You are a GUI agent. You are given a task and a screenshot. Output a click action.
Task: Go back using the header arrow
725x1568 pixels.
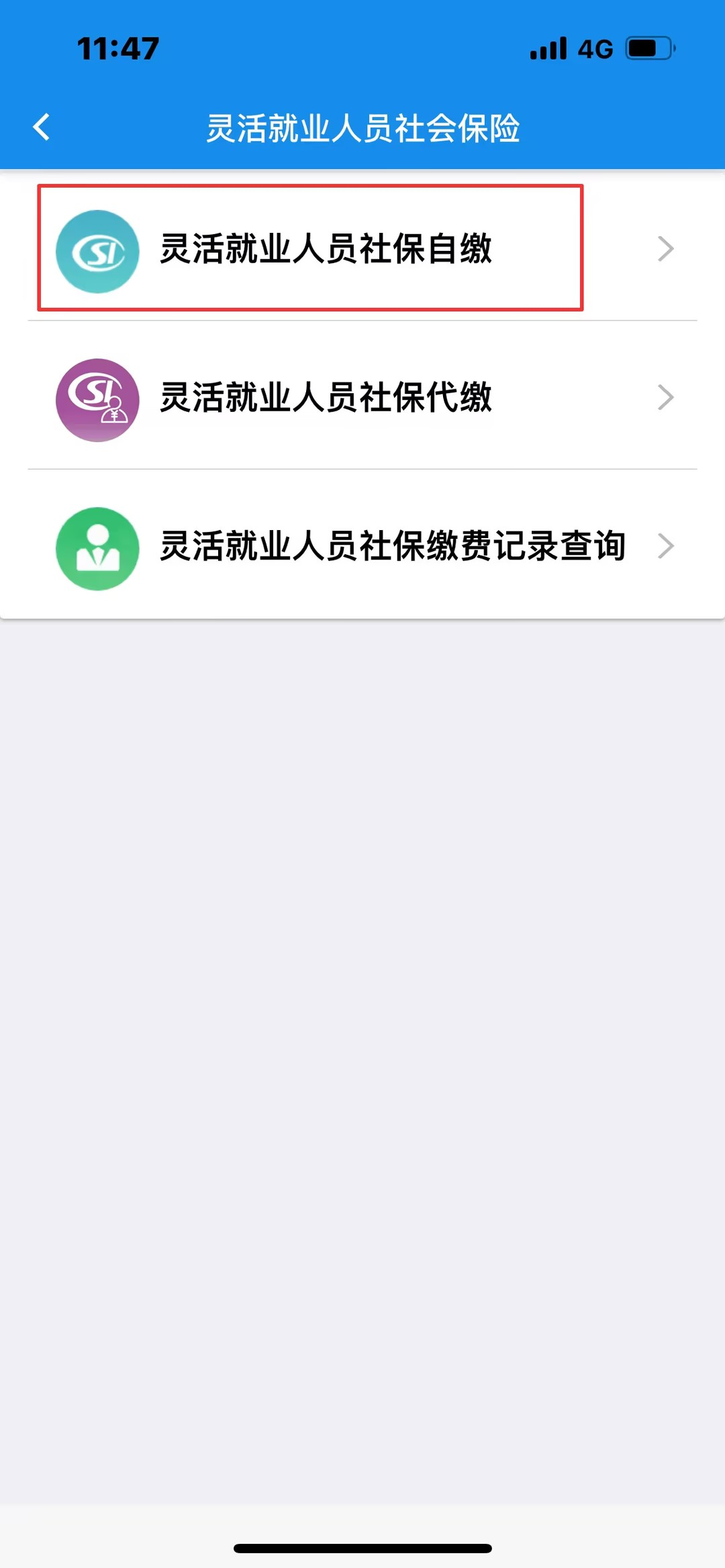point(42,127)
